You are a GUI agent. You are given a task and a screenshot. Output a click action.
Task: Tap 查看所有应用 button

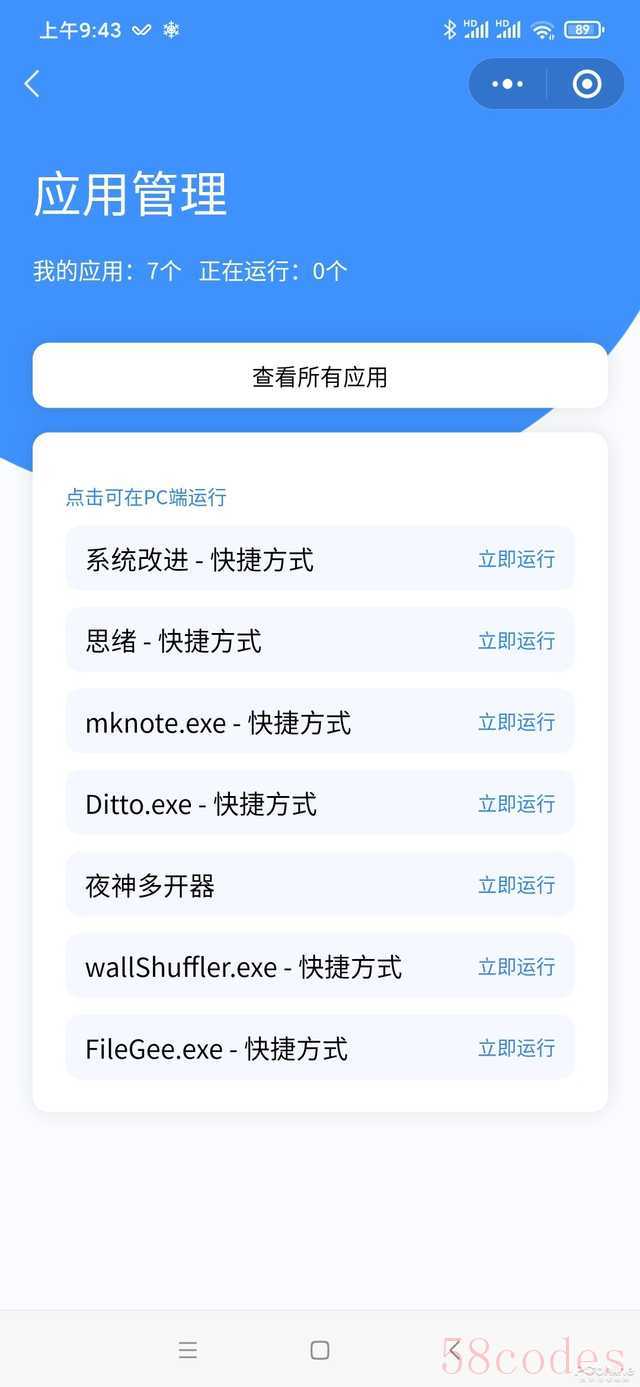coord(320,376)
